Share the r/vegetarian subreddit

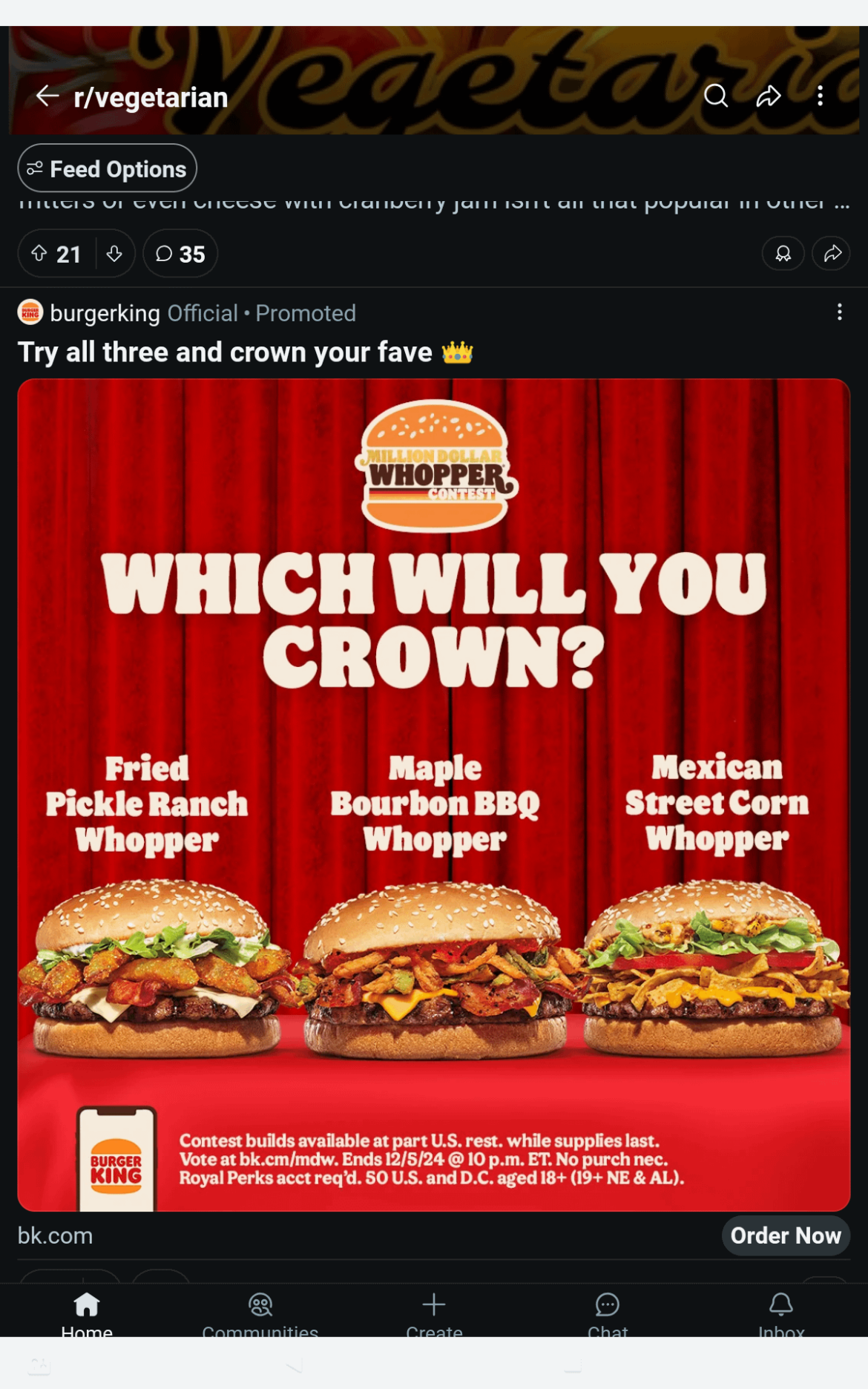click(768, 96)
